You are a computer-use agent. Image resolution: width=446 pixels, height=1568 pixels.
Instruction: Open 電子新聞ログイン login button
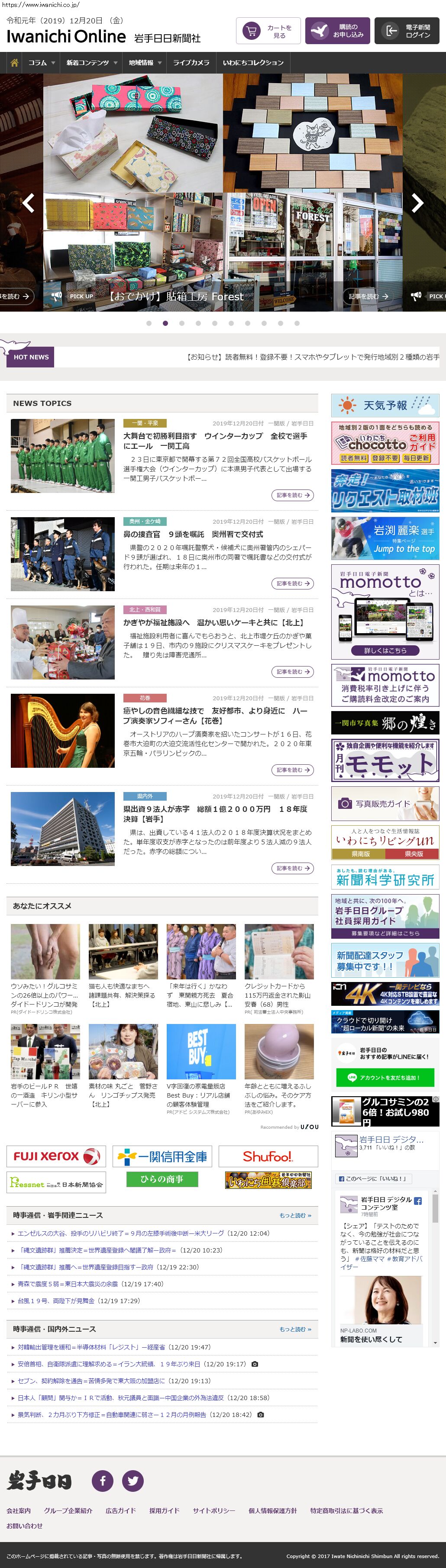(407, 31)
